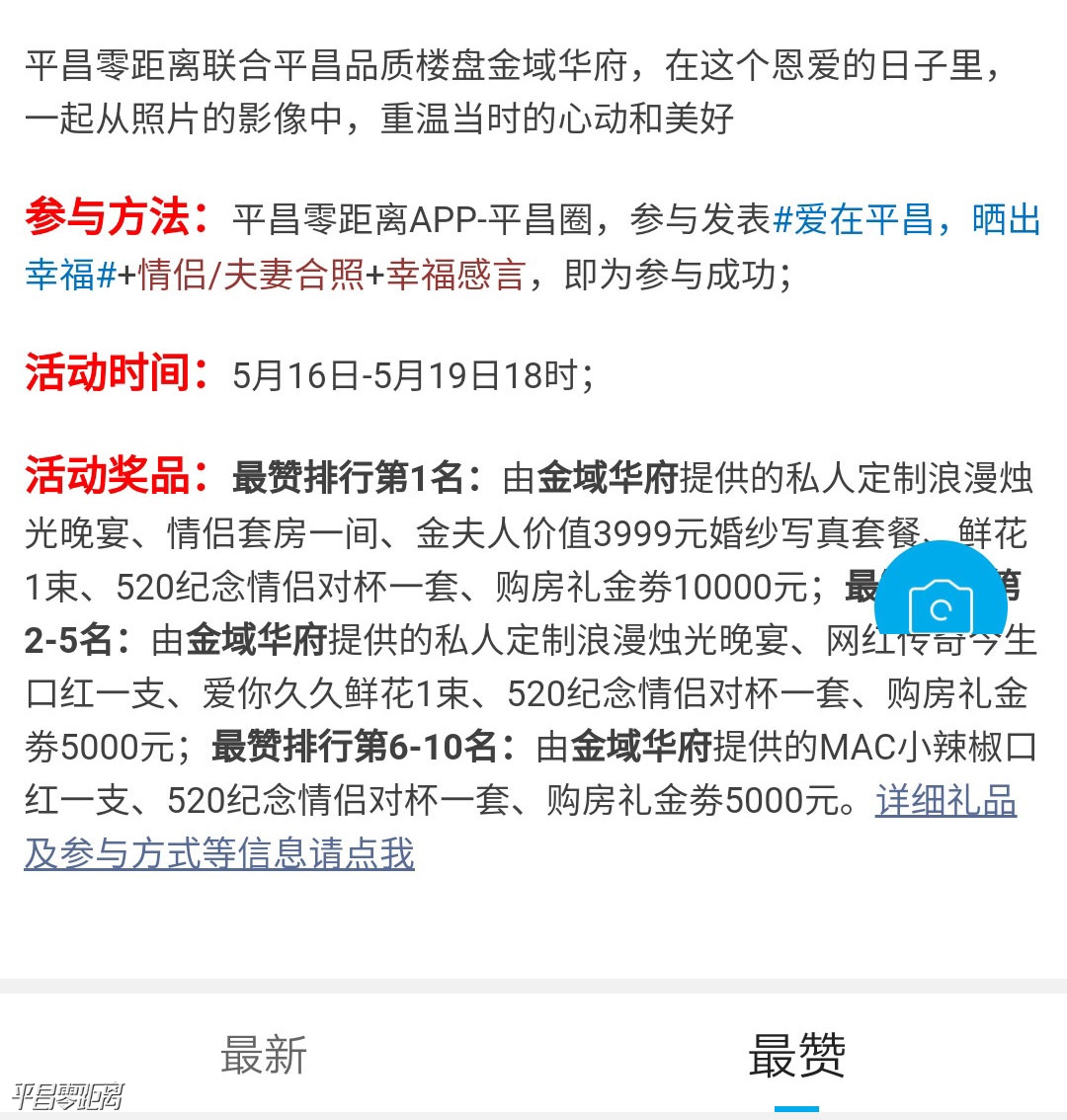Switch to the 最新 tab
The image size is (1067, 1120).
265,1055
